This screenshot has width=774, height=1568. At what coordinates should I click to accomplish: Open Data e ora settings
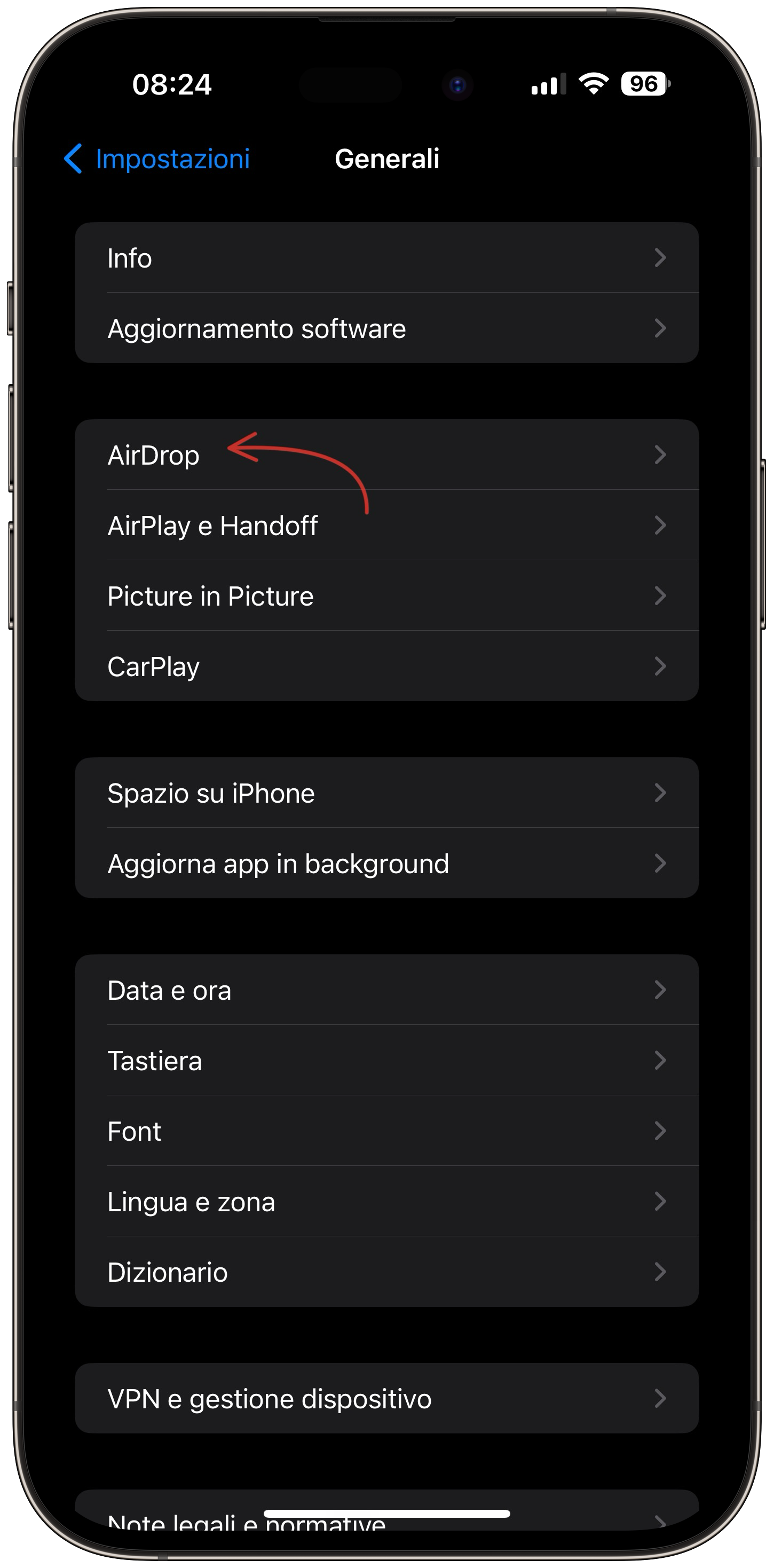click(386, 990)
